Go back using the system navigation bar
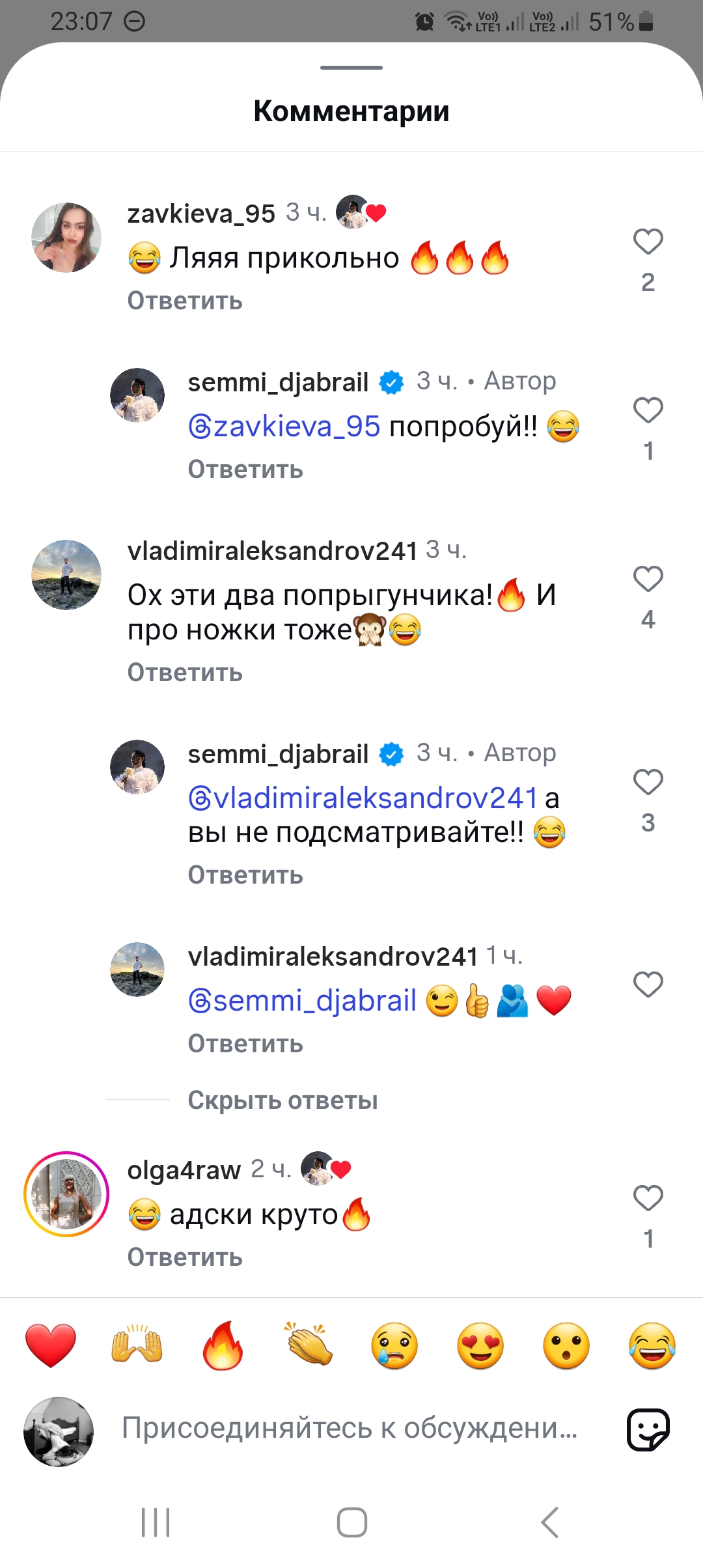Screen dimensions: 703x1568 (549, 1522)
